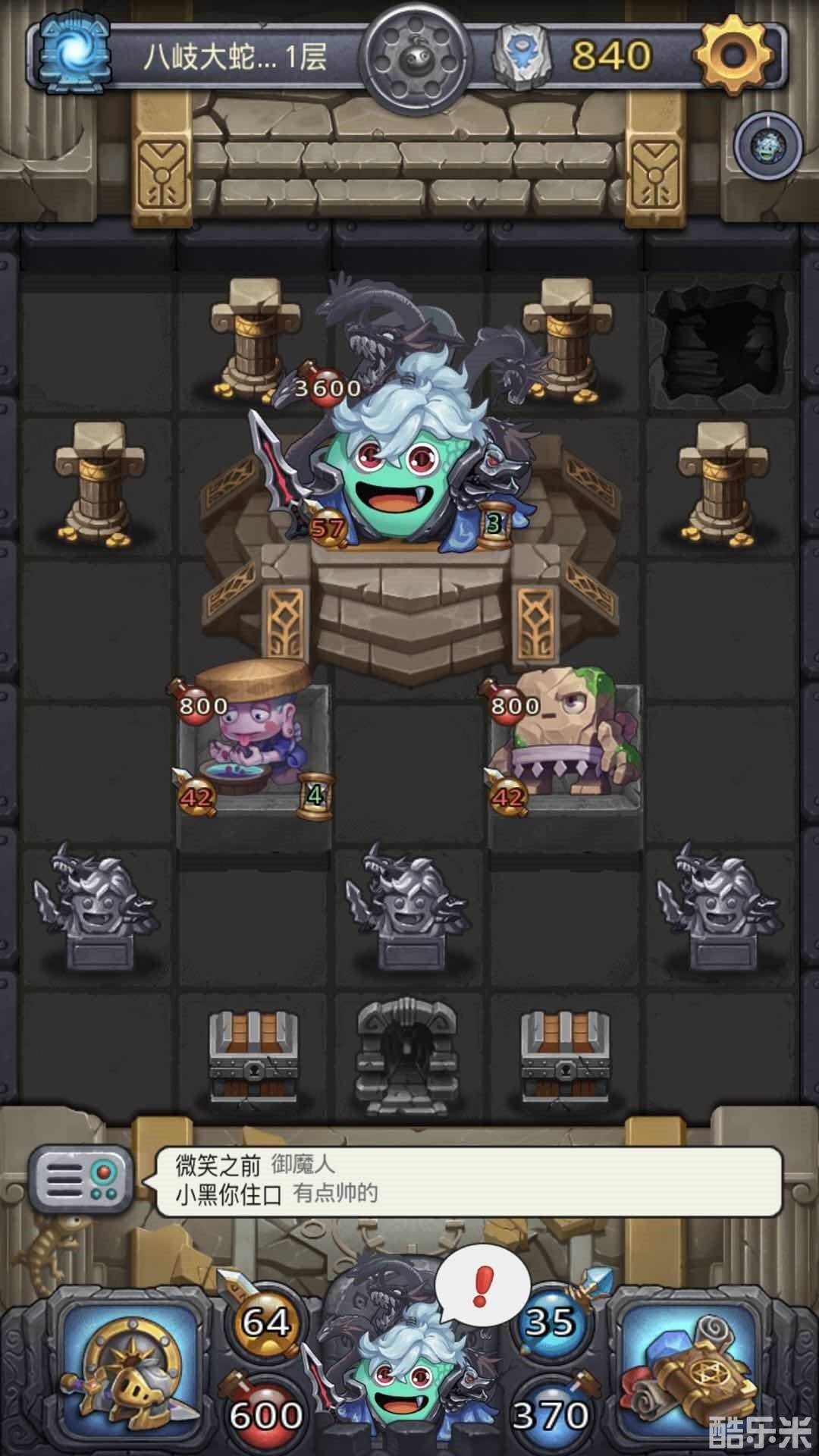Open the stone dungeon exit door
The width and height of the screenshot is (819, 1456).
[409, 1058]
